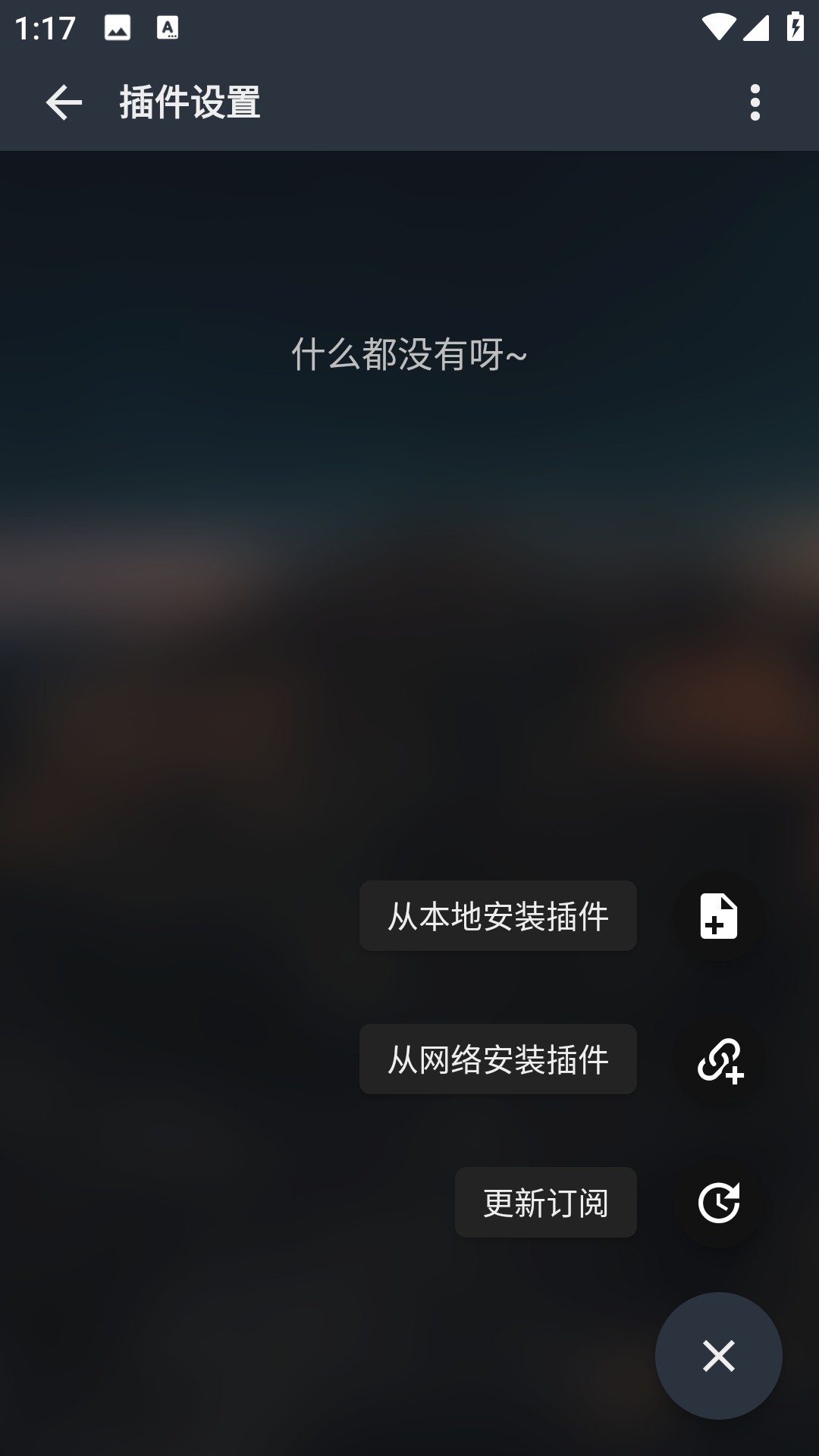Tap the refresh icon to update subscriptions
Image resolution: width=819 pixels, height=1456 pixels.
click(717, 1203)
